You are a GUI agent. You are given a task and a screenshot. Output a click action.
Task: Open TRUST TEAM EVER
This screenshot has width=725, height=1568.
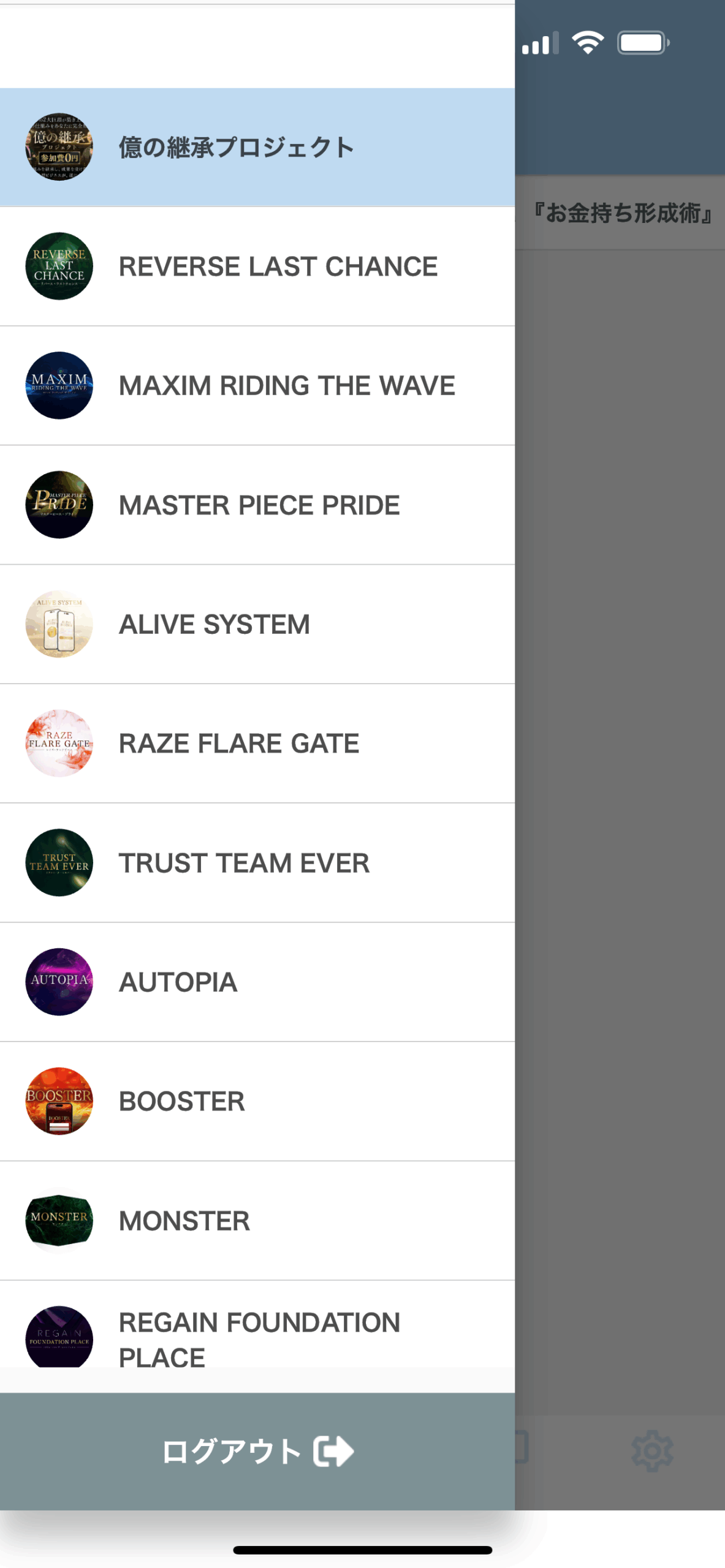point(257,862)
